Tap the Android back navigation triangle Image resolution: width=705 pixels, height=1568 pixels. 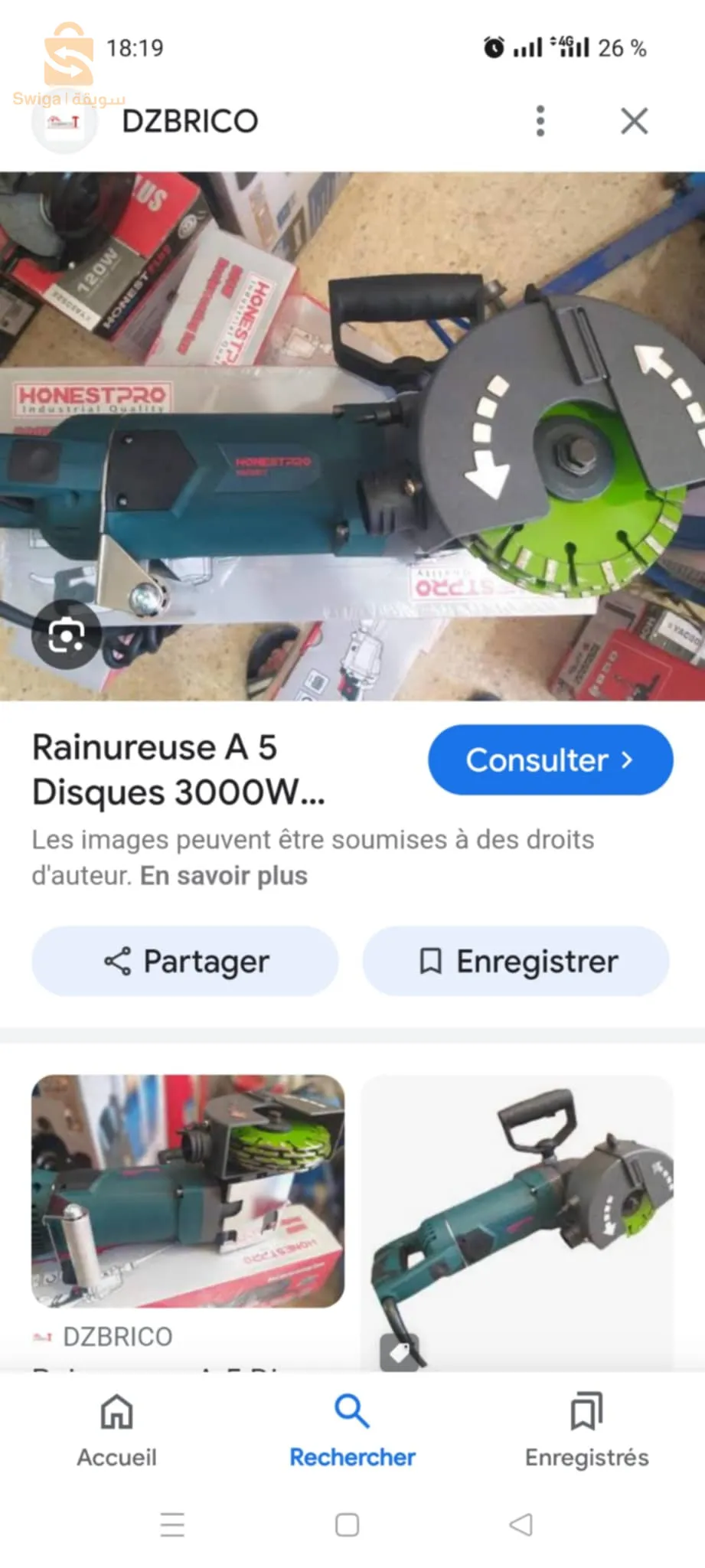pyautogui.click(x=523, y=1525)
